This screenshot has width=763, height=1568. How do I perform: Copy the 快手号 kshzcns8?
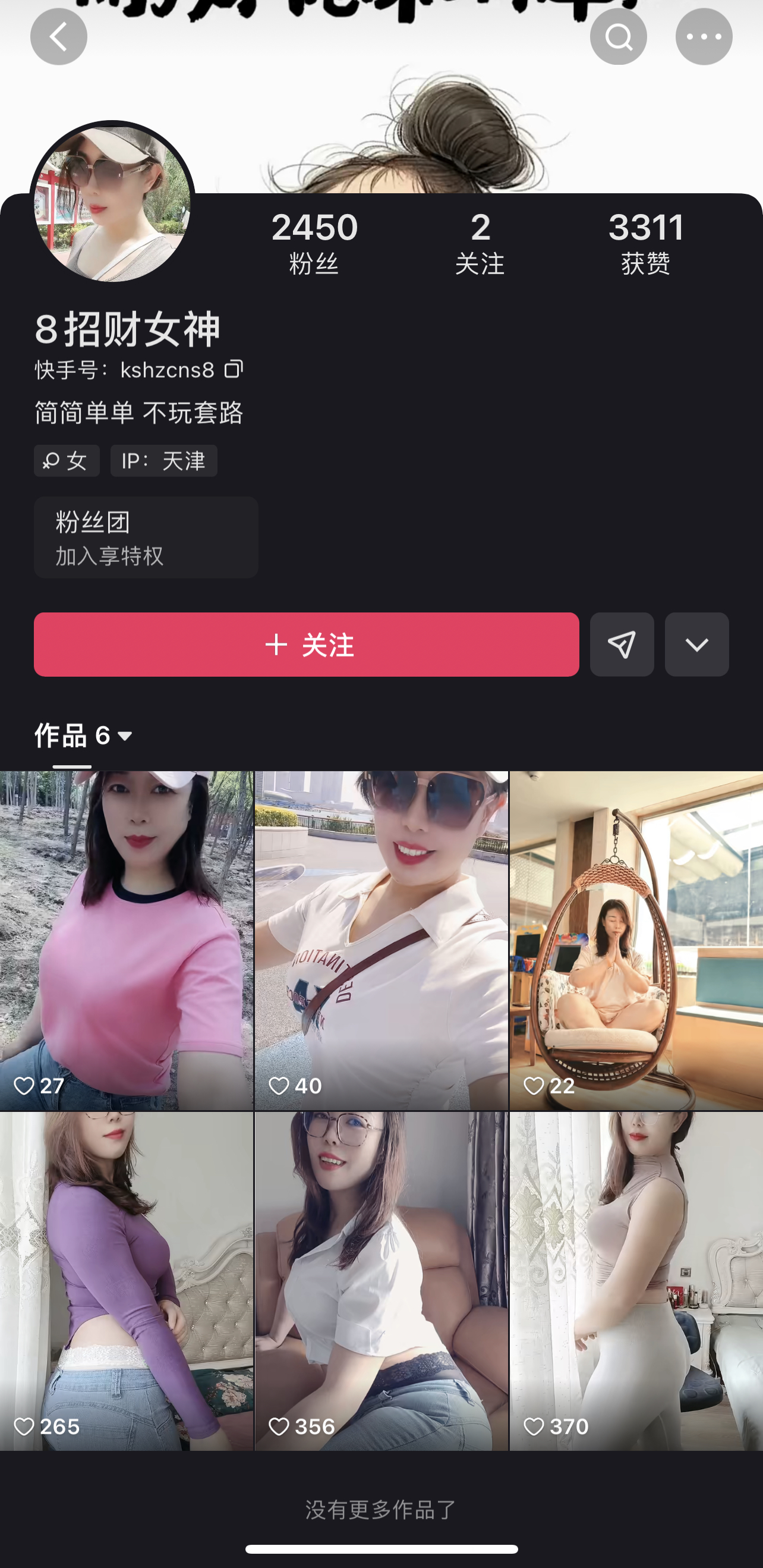234,369
